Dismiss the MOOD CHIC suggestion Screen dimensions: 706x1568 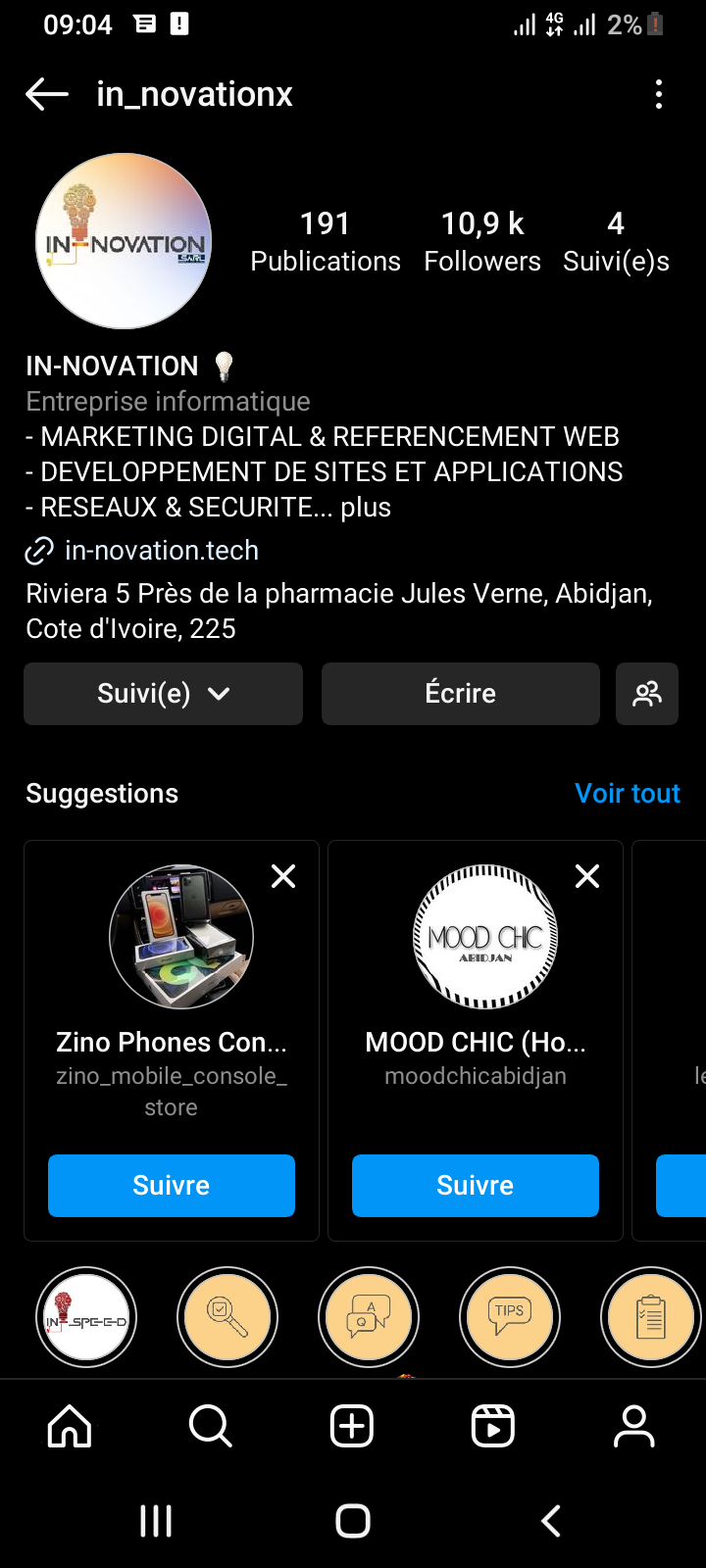(x=587, y=876)
